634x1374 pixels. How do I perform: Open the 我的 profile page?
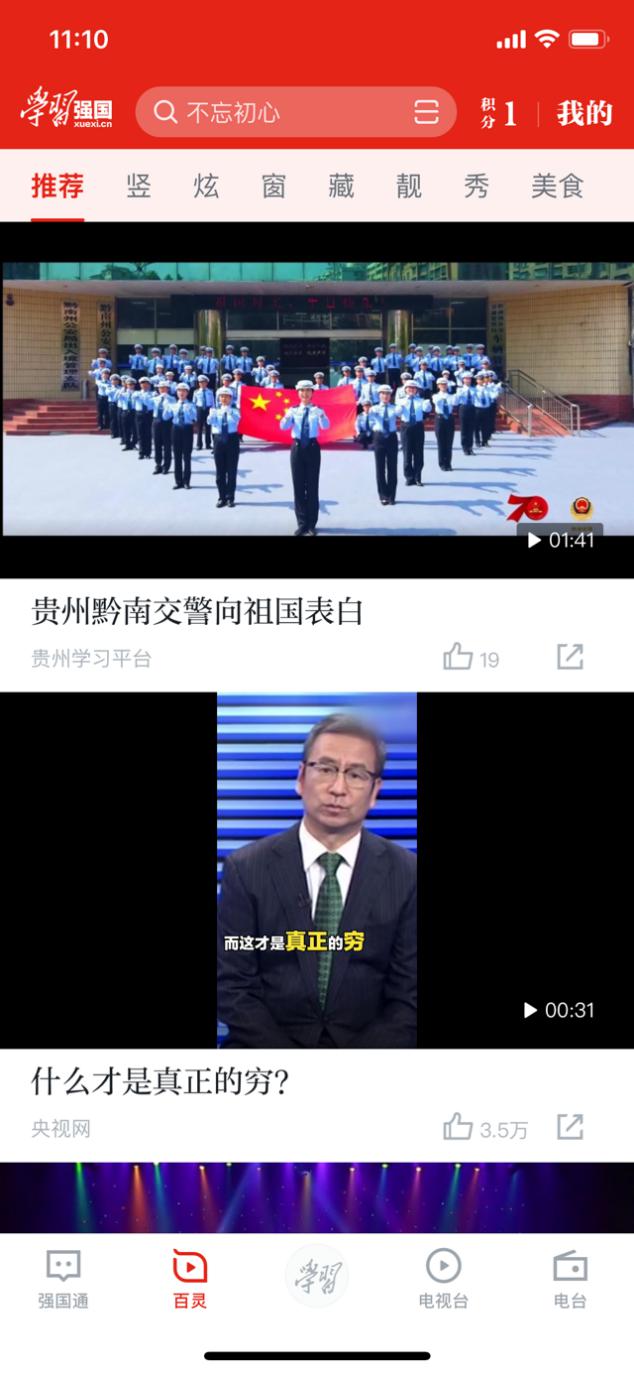(584, 113)
